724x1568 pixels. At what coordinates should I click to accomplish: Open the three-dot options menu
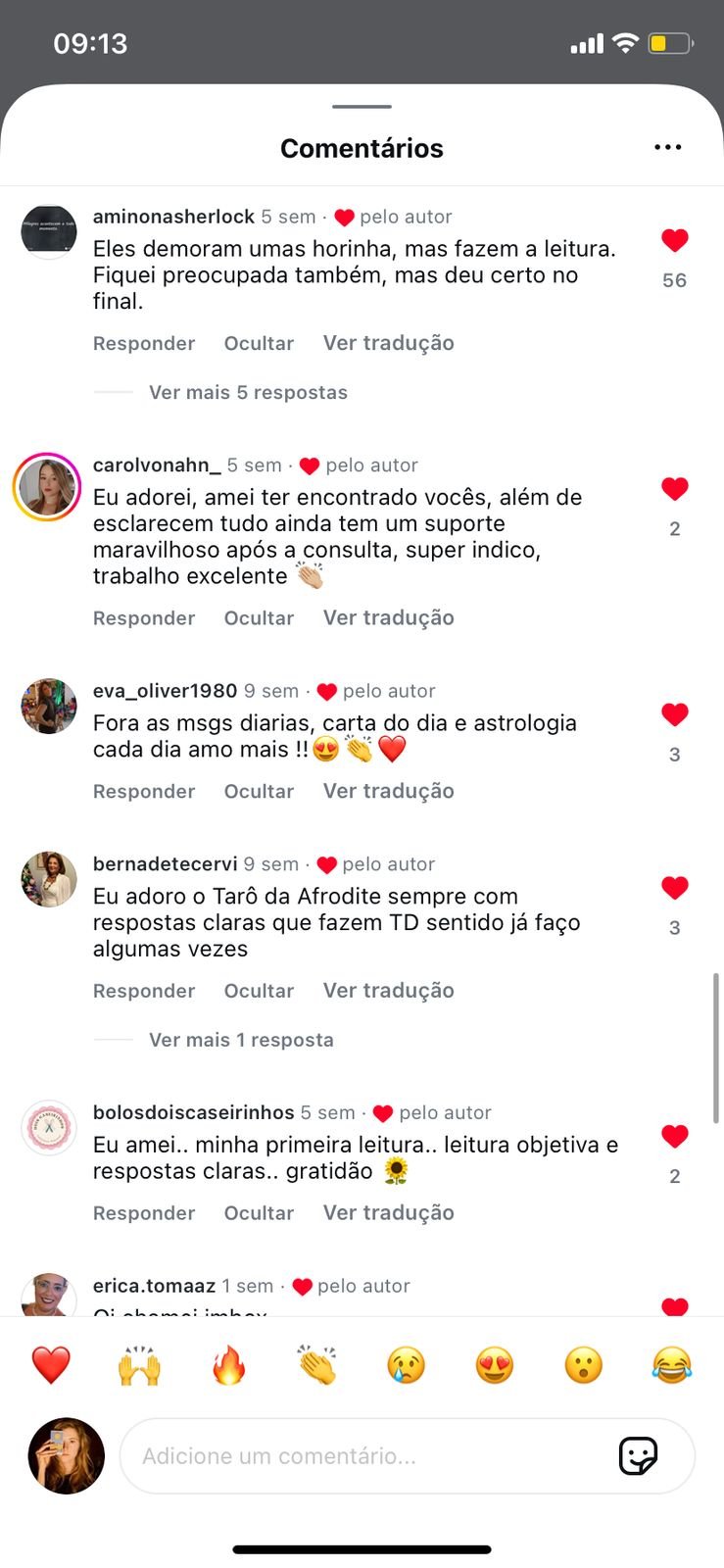click(x=667, y=148)
